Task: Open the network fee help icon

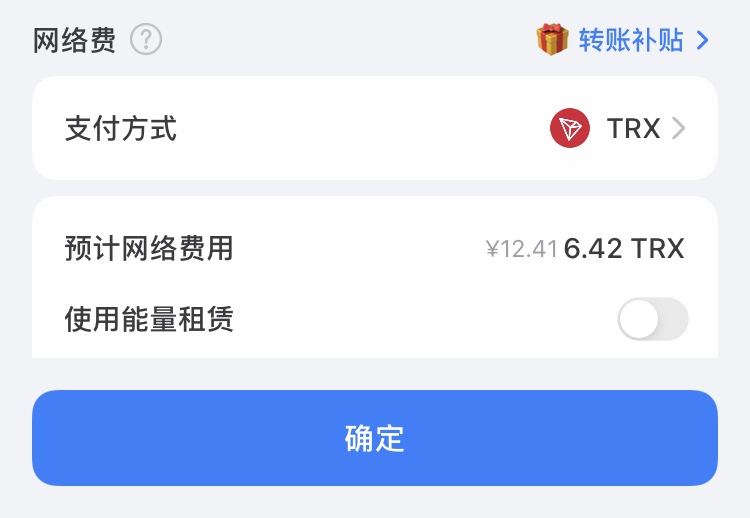Action: pyautogui.click(x=146, y=40)
